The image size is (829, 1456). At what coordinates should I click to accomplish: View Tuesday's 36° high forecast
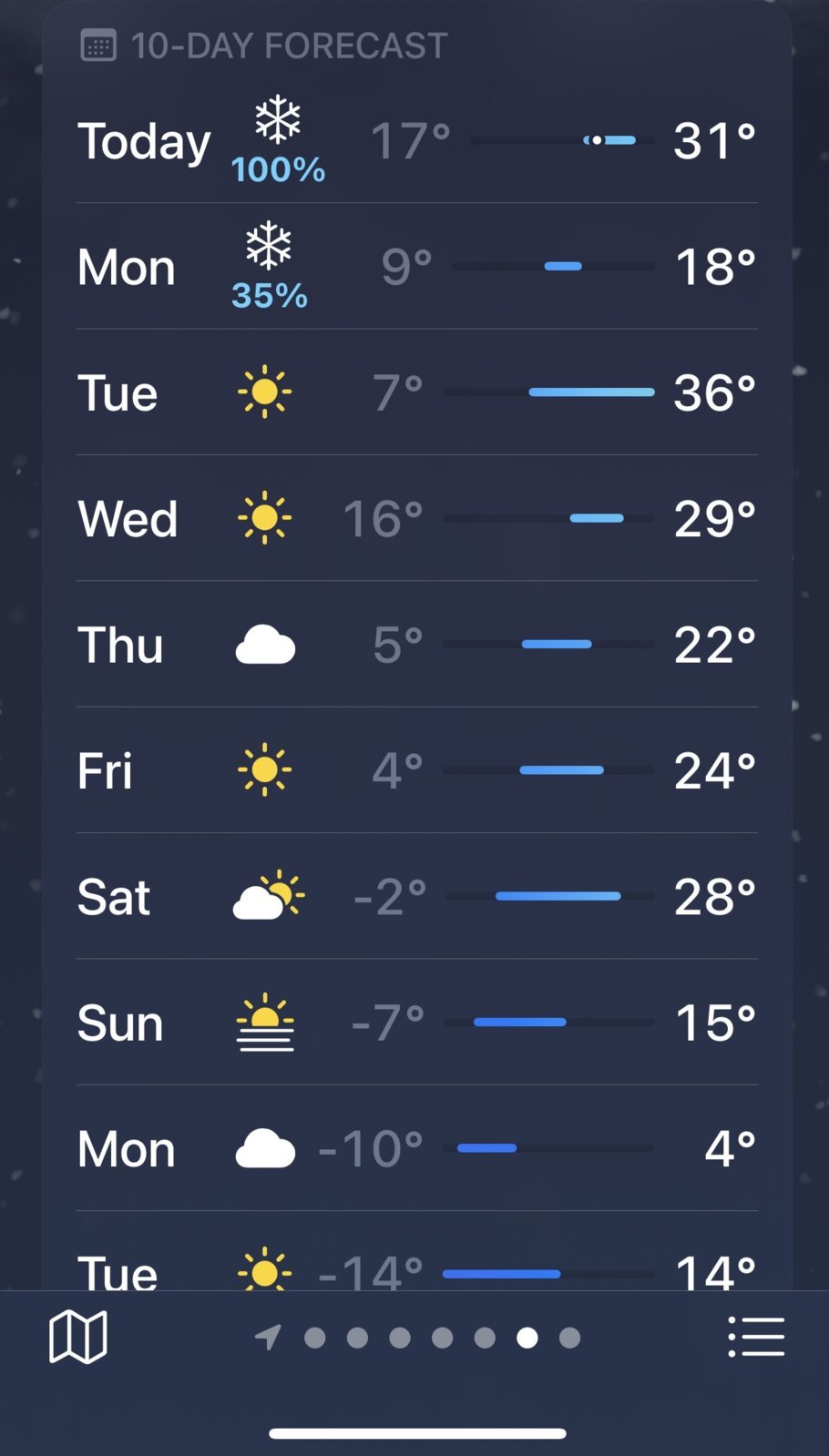pos(416,392)
